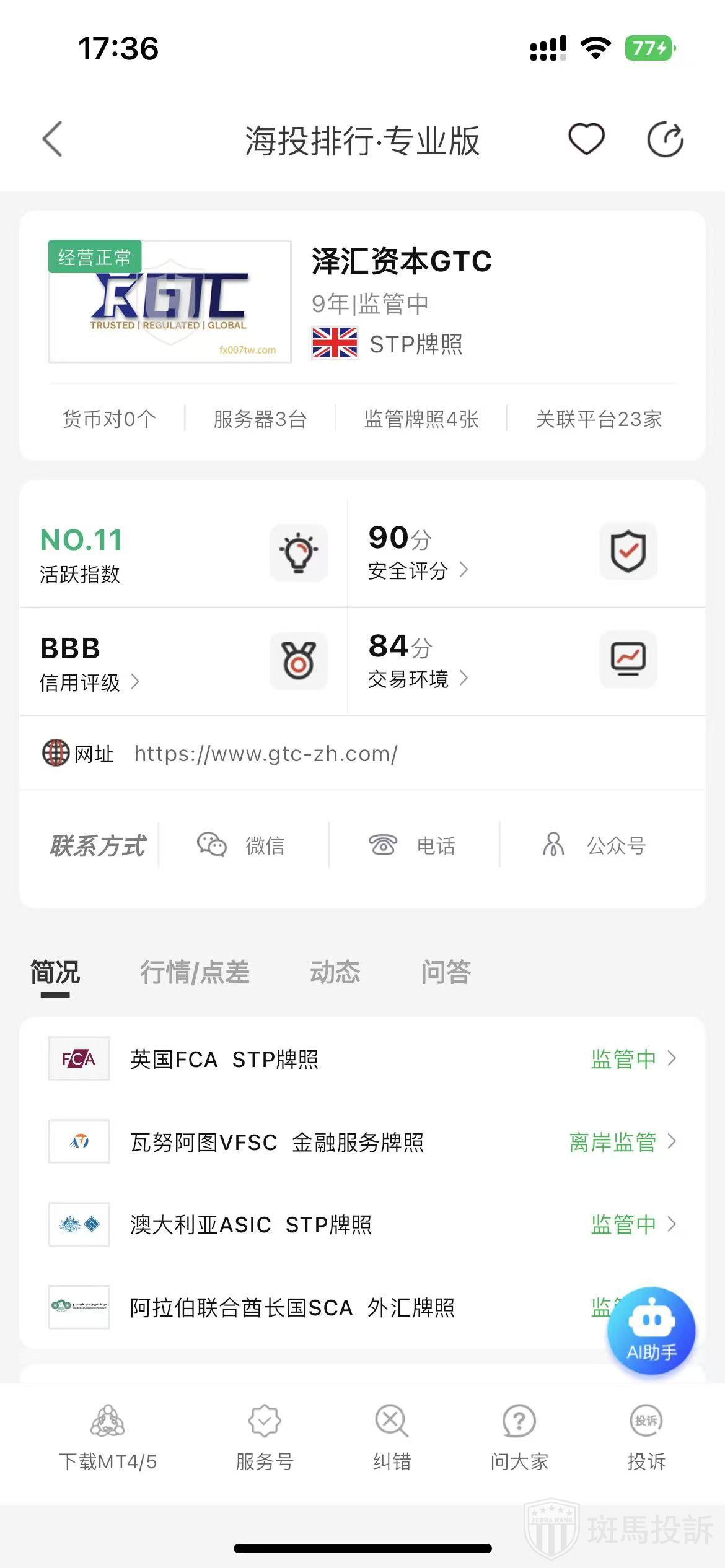
Task: Open the website link gtc-zh.com
Action: point(266,754)
